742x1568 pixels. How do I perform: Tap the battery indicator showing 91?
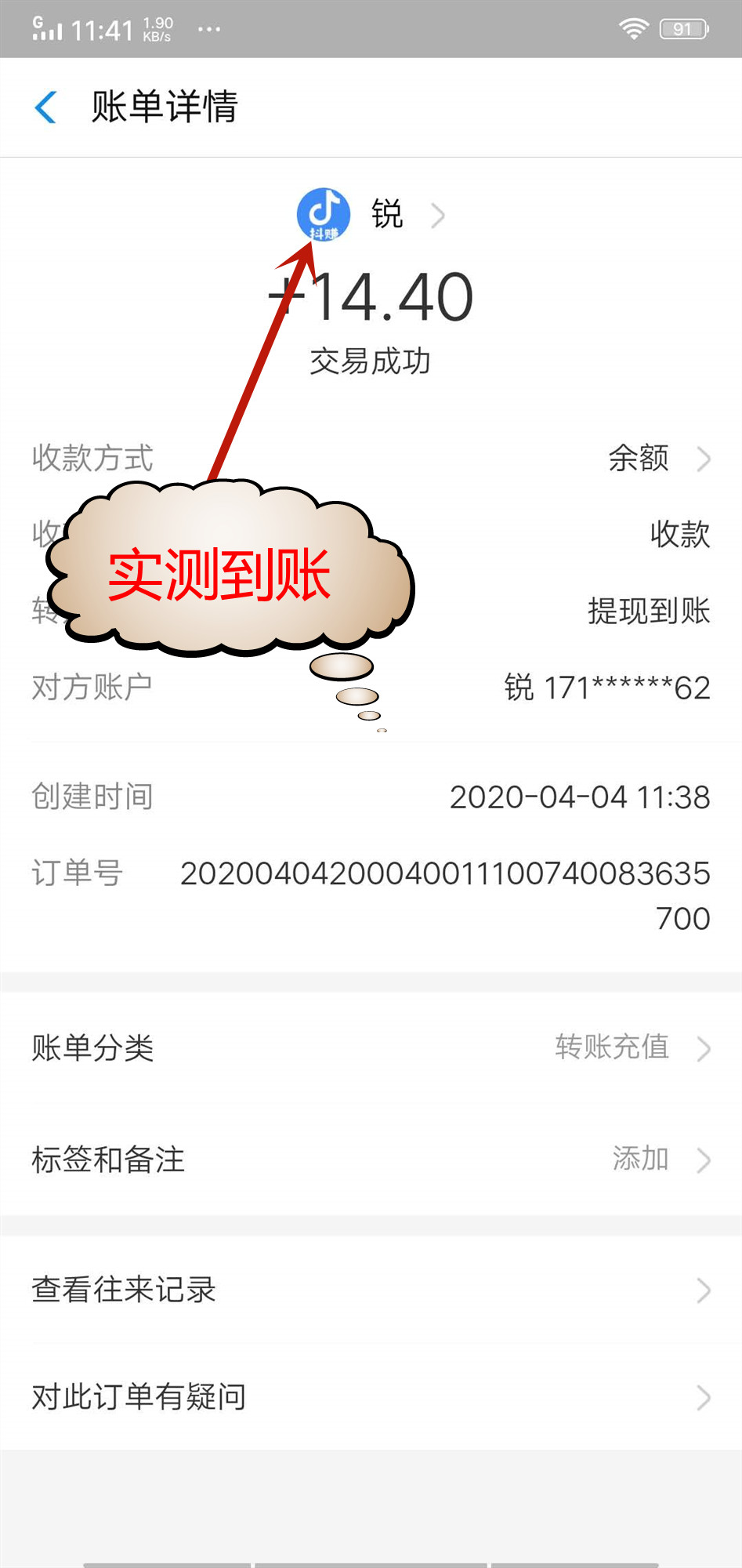click(682, 27)
